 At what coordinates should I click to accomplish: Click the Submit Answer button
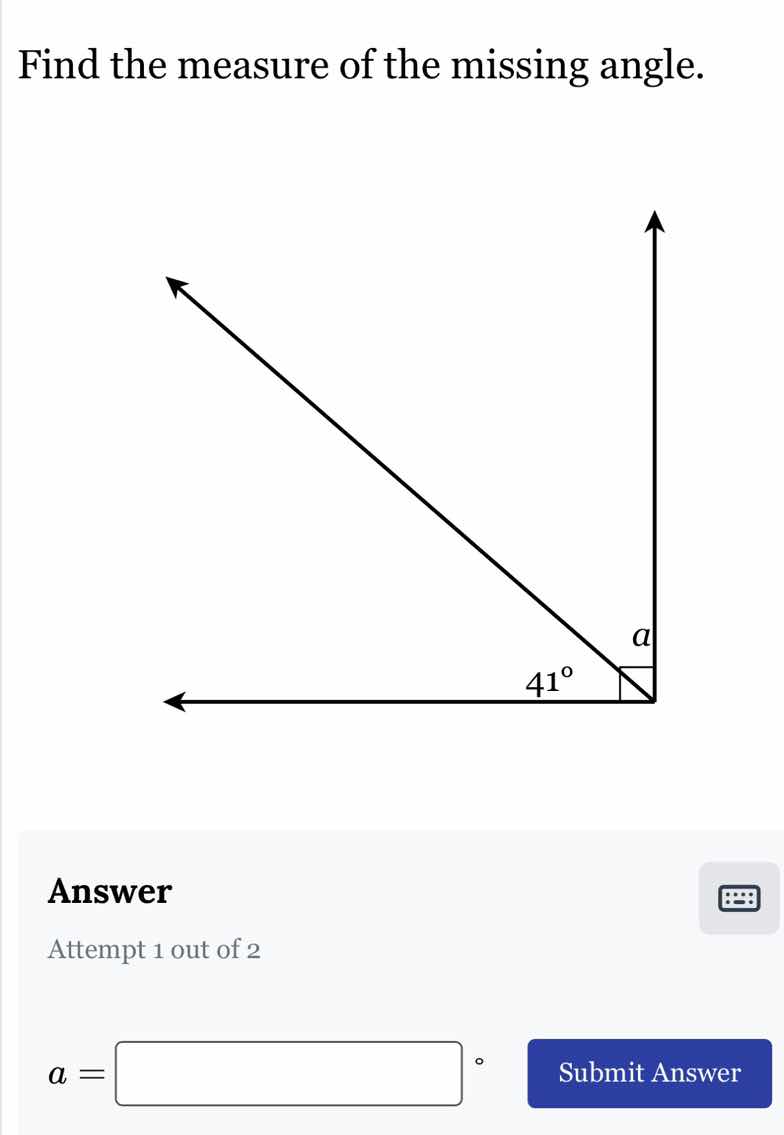point(648,1073)
